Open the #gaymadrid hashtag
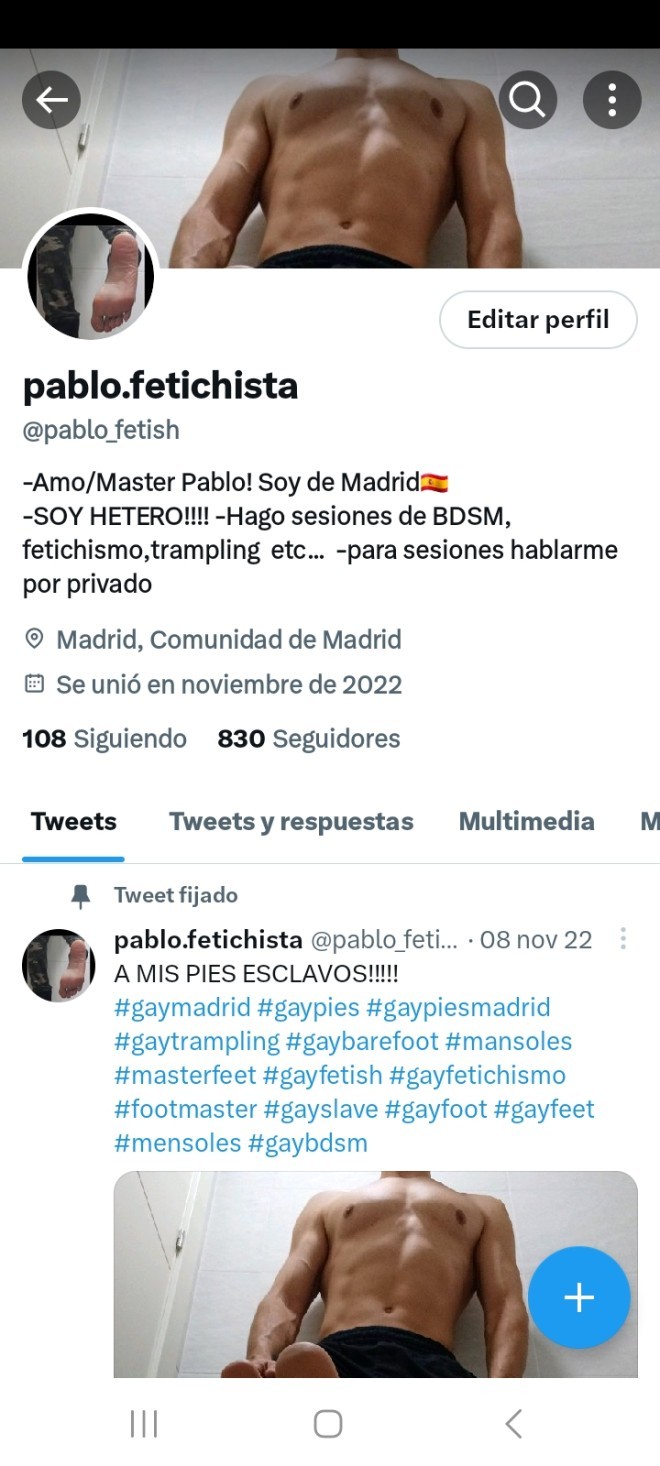660x1466 pixels. 183,1007
